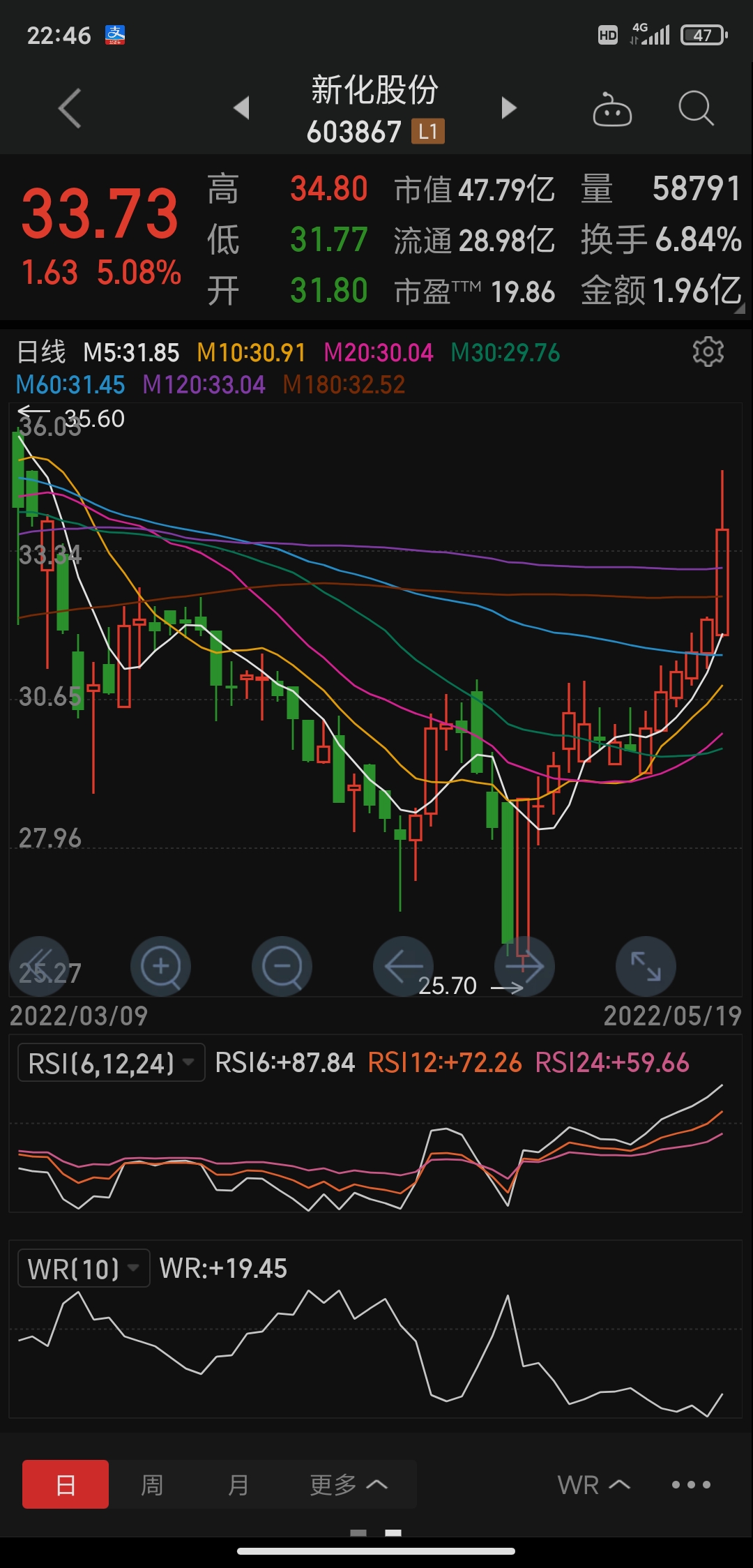Open the robot assistant icon
The image size is (753, 1568).
[x=612, y=110]
